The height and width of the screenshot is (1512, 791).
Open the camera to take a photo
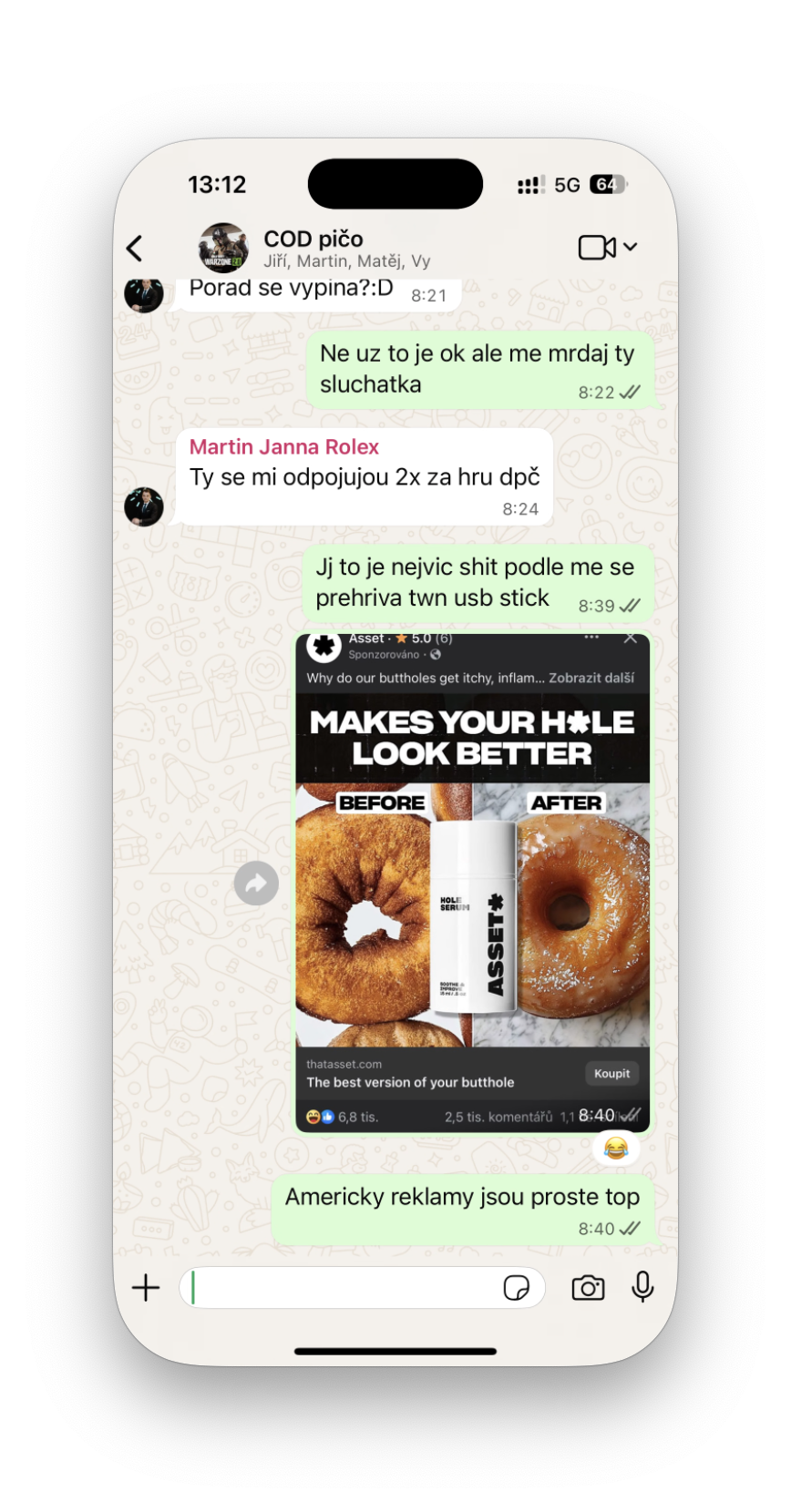point(588,1287)
